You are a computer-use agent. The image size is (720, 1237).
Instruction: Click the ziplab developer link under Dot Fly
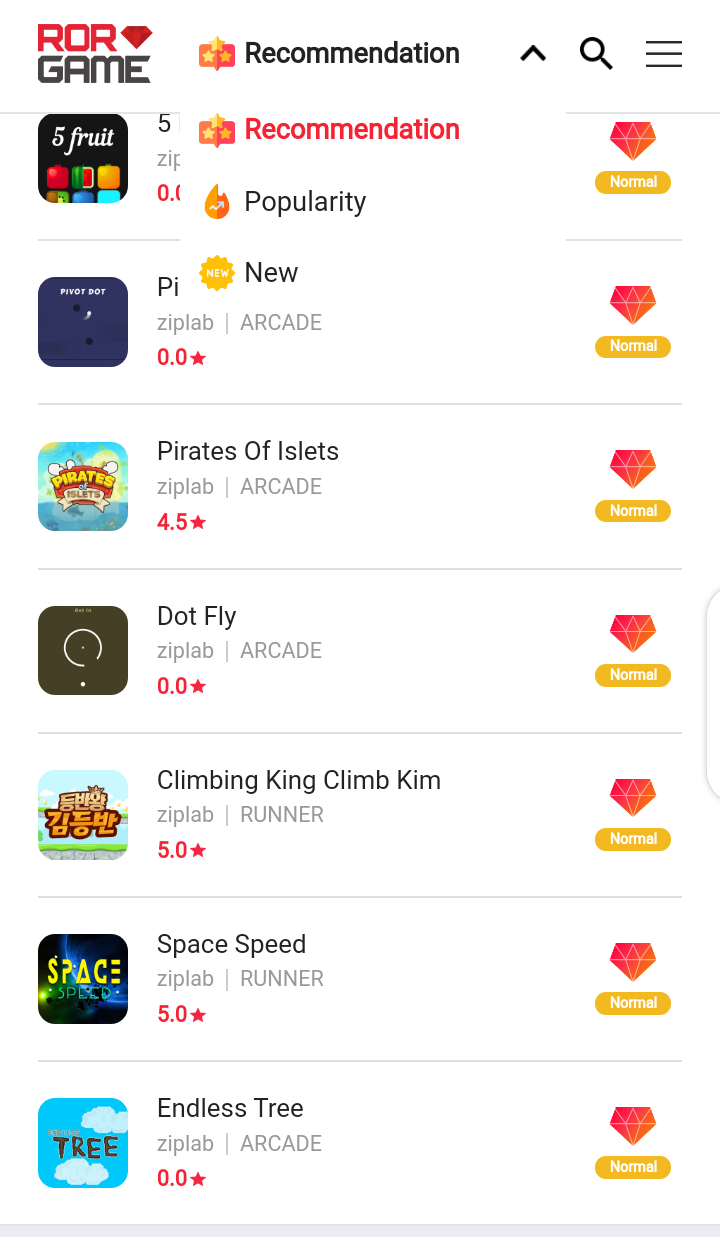[x=185, y=650]
